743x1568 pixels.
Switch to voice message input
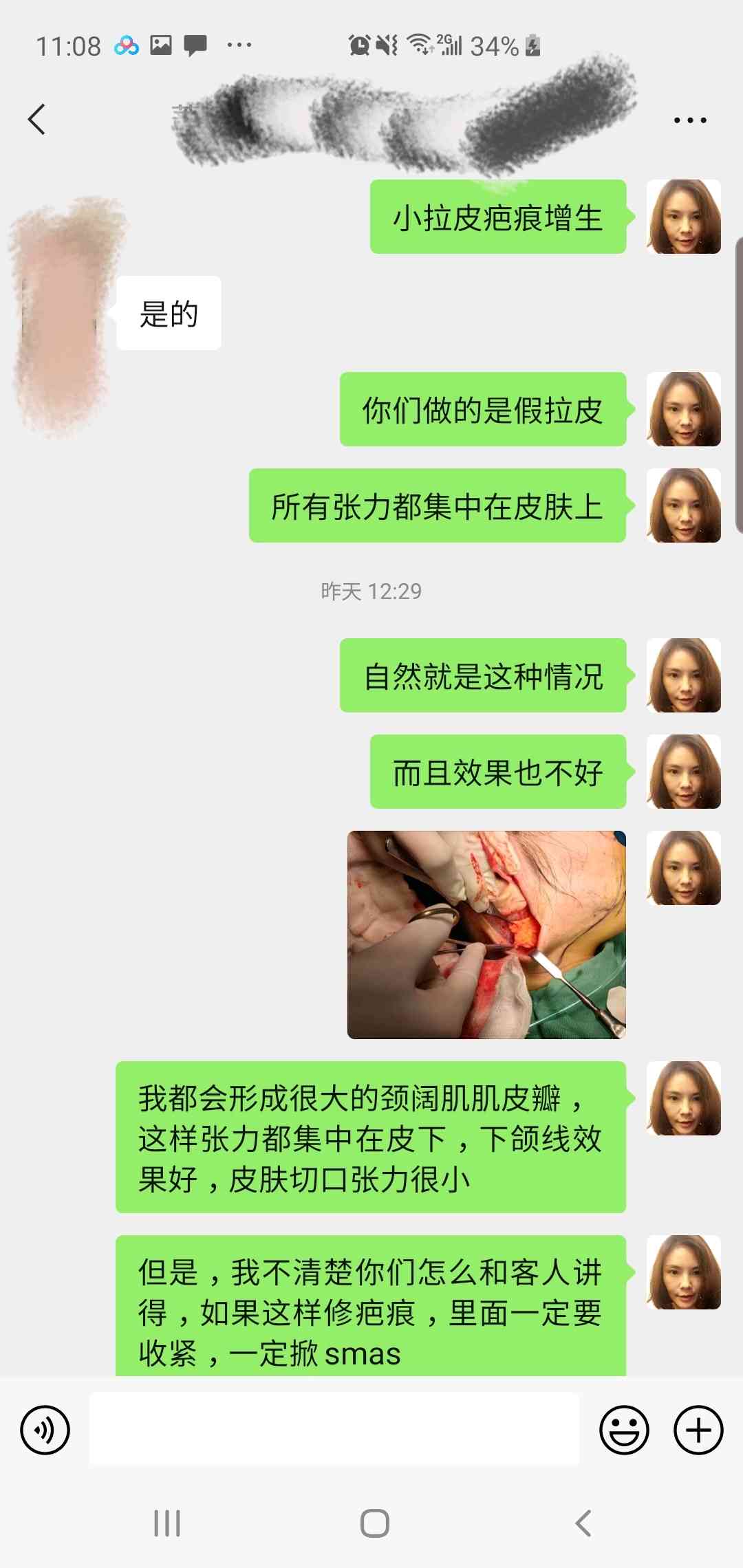tap(45, 1430)
